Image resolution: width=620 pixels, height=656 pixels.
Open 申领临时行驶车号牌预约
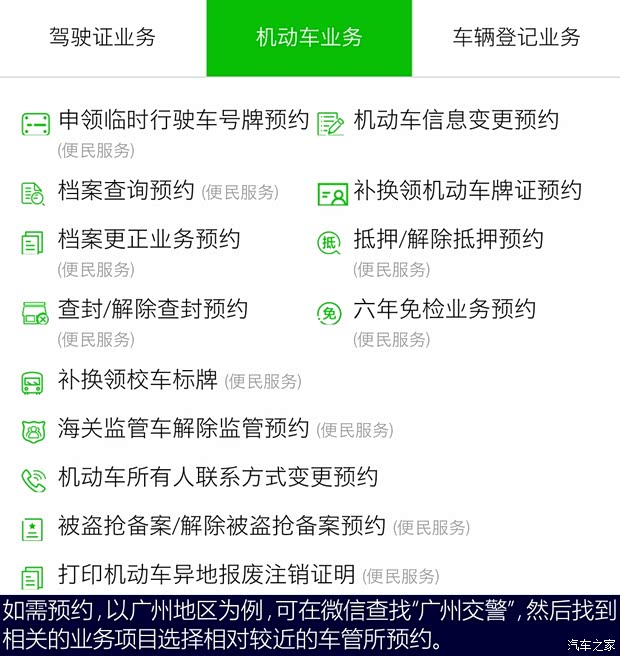[183, 121]
